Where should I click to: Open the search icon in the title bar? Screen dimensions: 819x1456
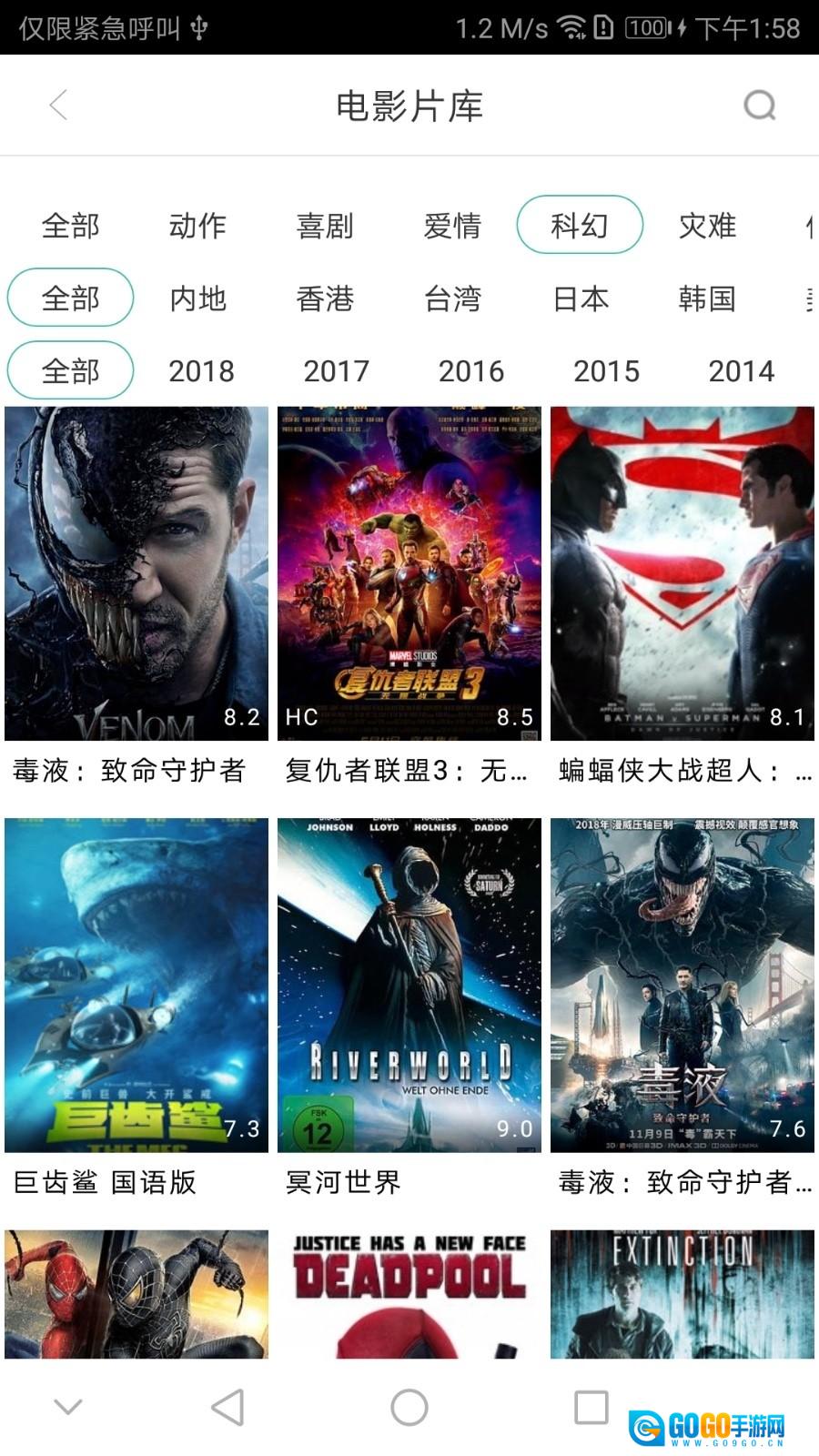tap(761, 106)
